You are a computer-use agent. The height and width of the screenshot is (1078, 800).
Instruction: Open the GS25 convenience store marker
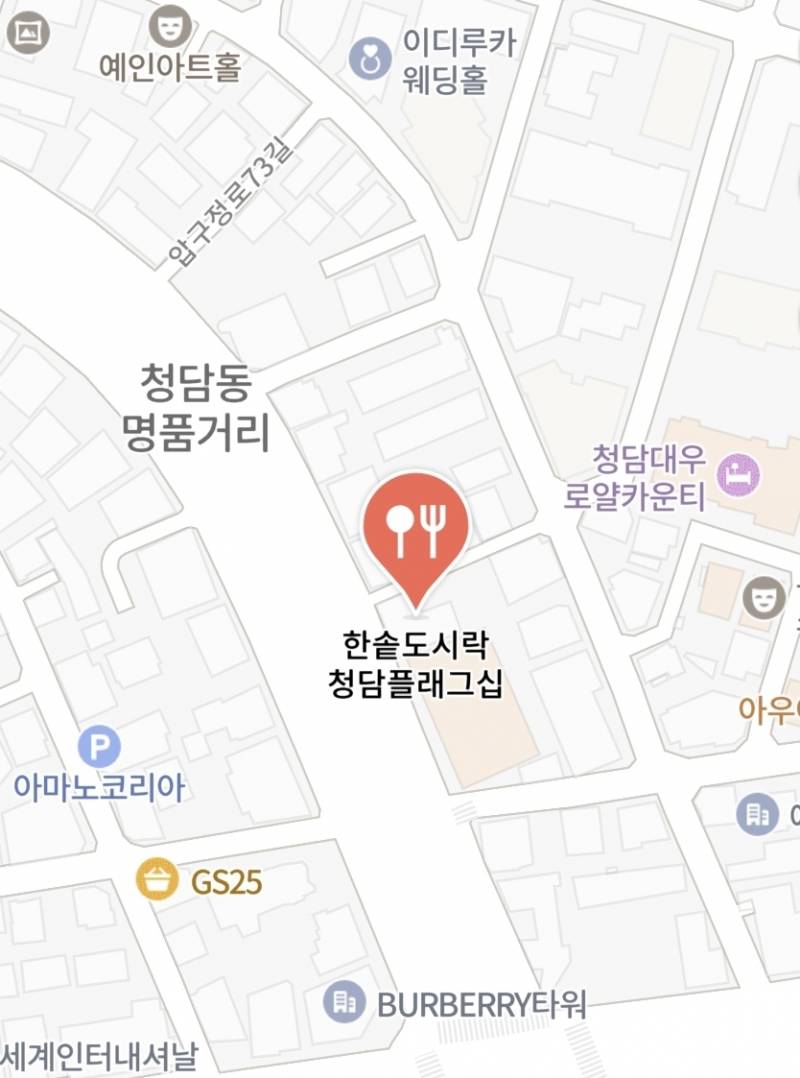pos(157,880)
